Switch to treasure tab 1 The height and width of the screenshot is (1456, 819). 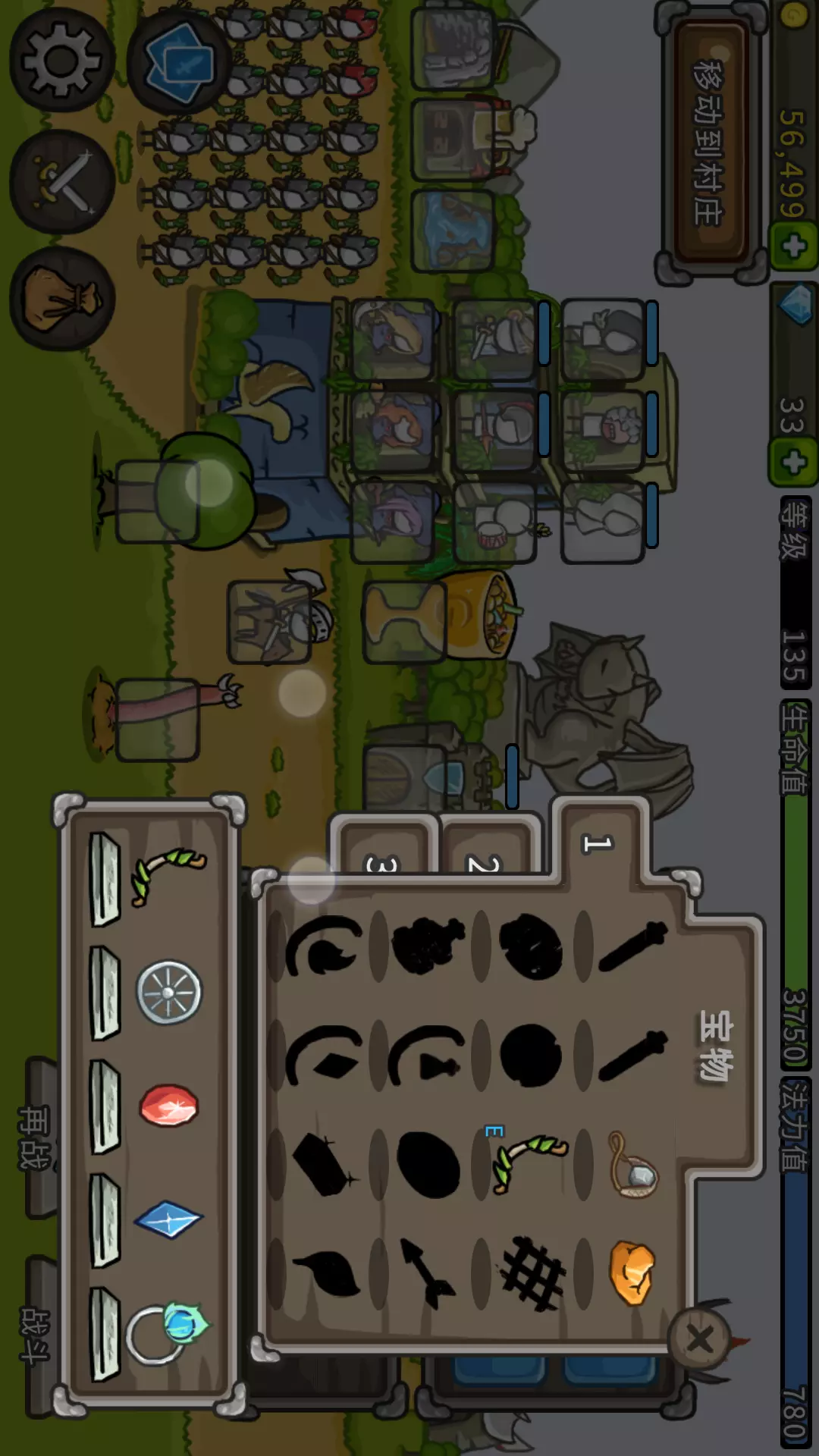point(598,842)
